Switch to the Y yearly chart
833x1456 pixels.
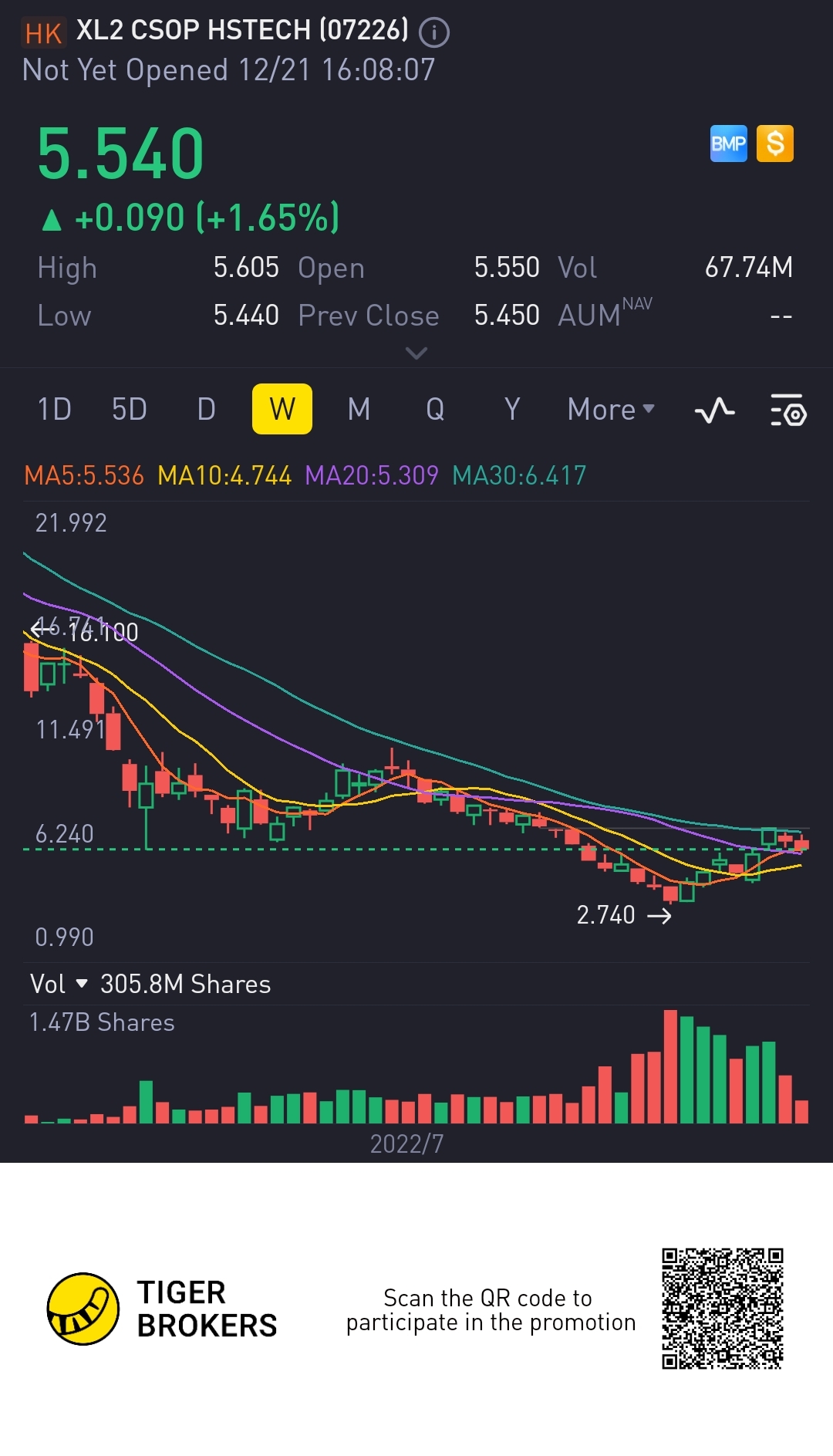[x=512, y=409]
